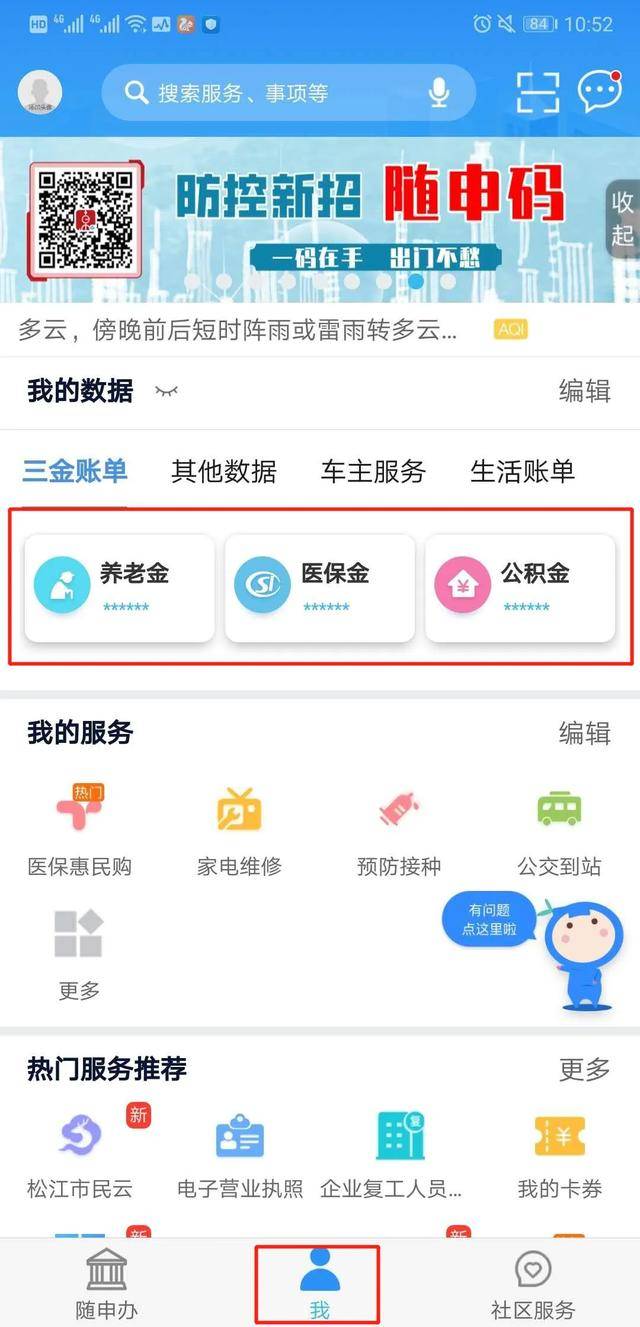Image resolution: width=640 pixels, height=1327 pixels.
Task: Open the 养老金 card
Action: tap(119, 587)
